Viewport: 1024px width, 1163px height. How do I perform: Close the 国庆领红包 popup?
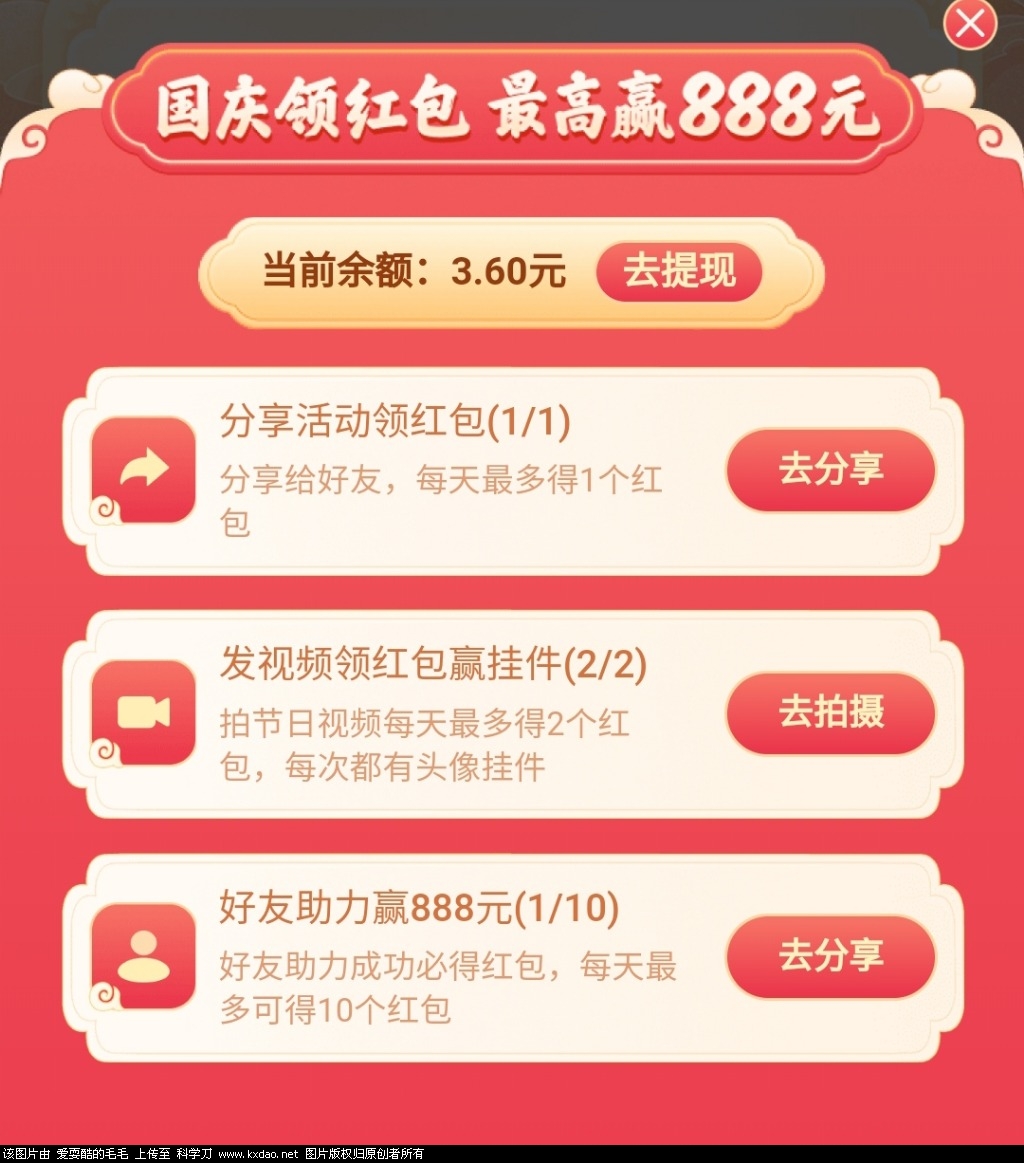(x=969, y=25)
